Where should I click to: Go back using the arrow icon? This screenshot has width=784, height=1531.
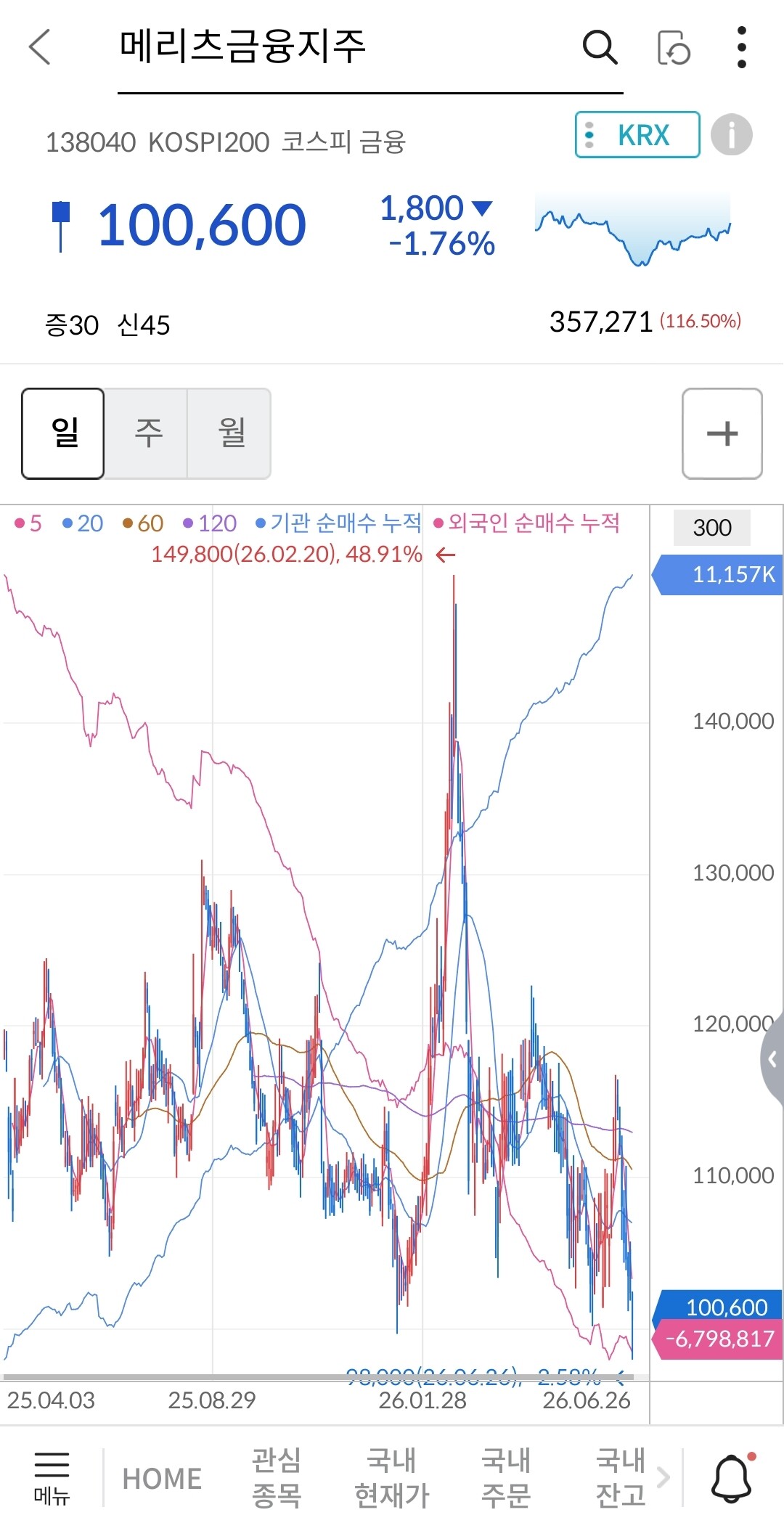click(x=41, y=47)
